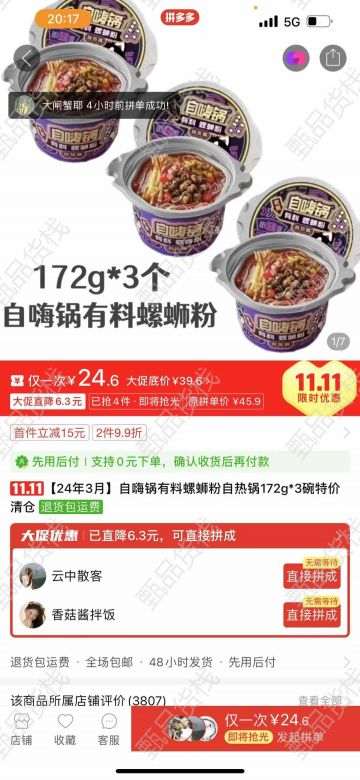Open 先用后付 pay-later banner

[180, 462]
